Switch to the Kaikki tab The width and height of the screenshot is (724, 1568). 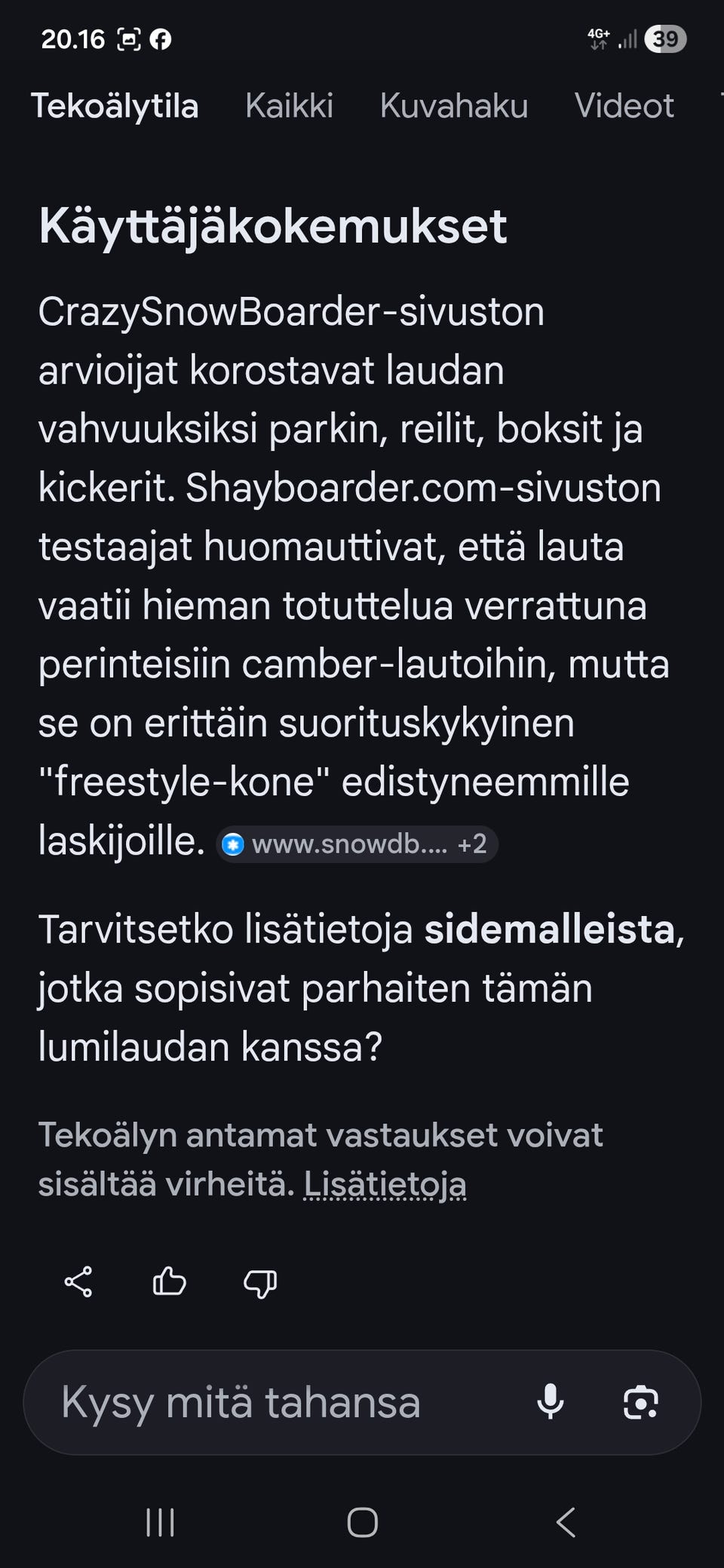point(290,106)
